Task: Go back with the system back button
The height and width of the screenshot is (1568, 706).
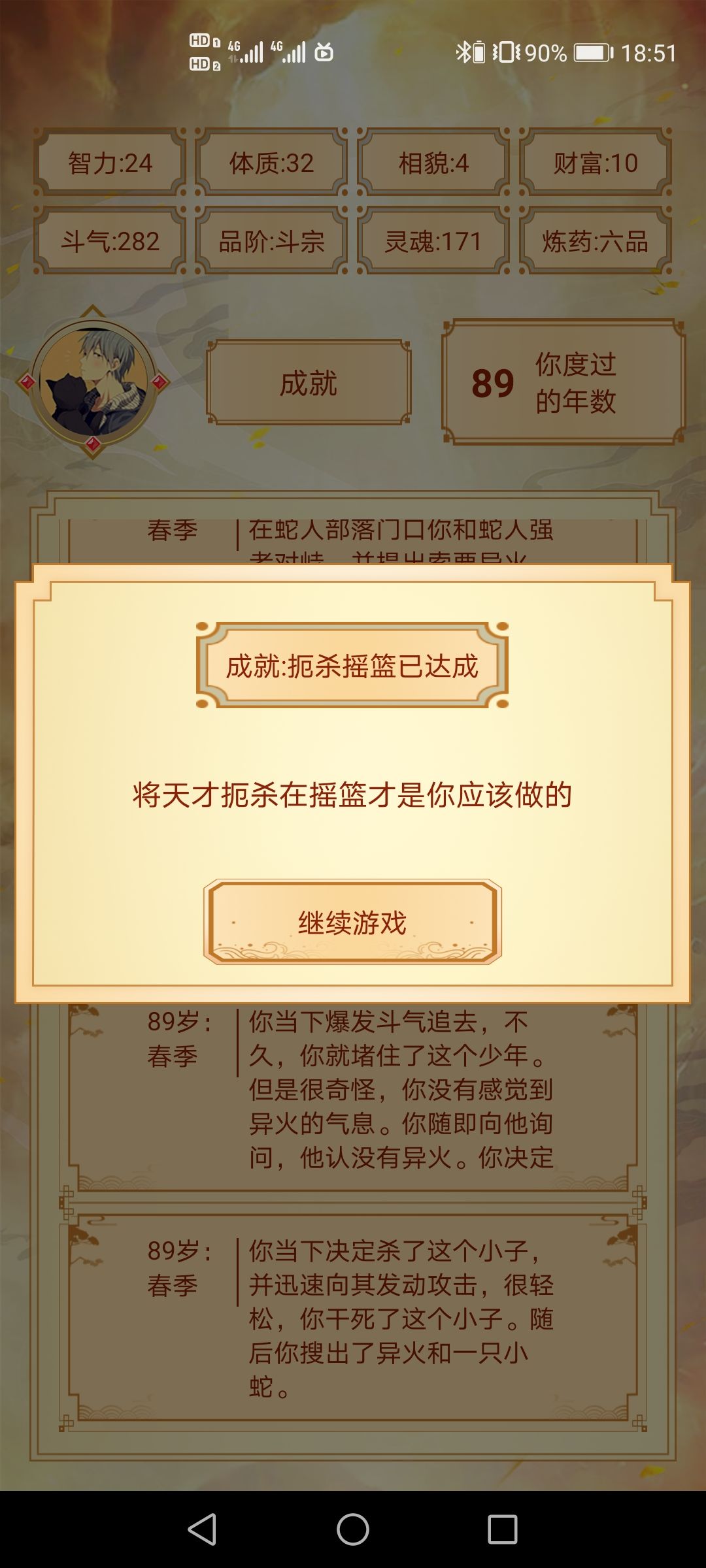Action: [x=202, y=1529]
